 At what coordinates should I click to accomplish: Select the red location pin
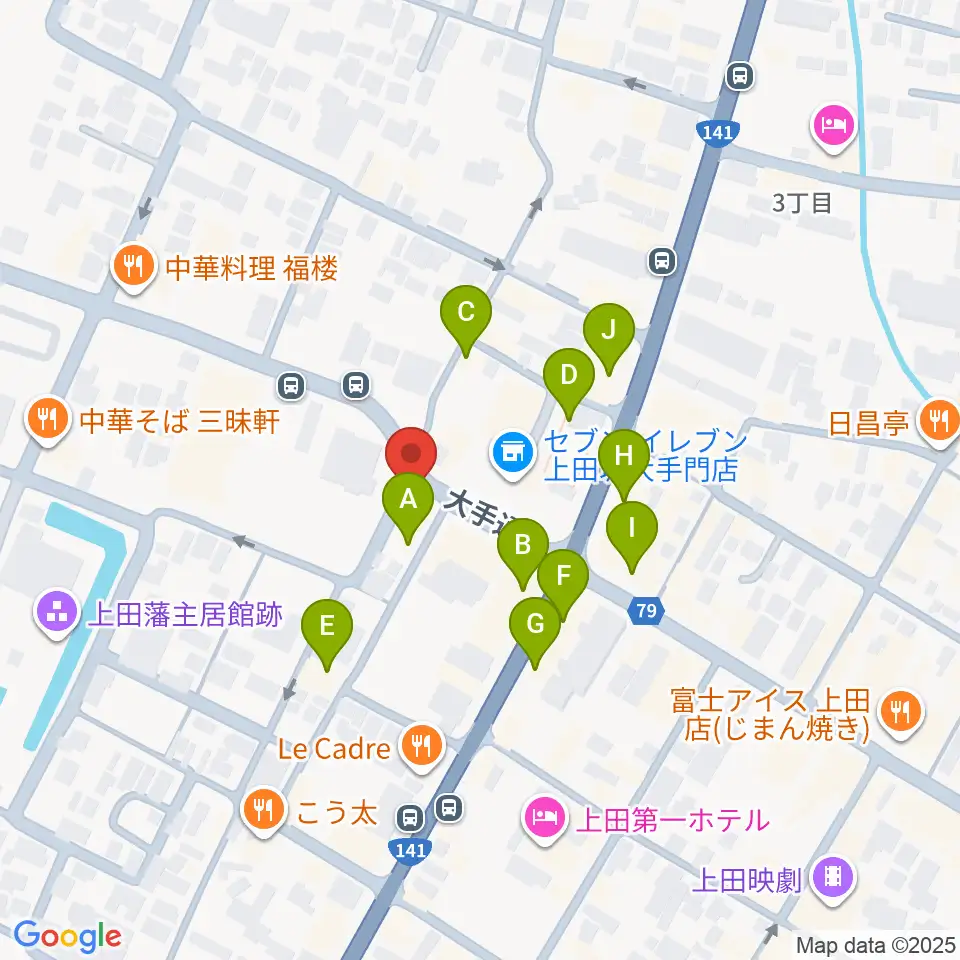[x=411, y=454]
